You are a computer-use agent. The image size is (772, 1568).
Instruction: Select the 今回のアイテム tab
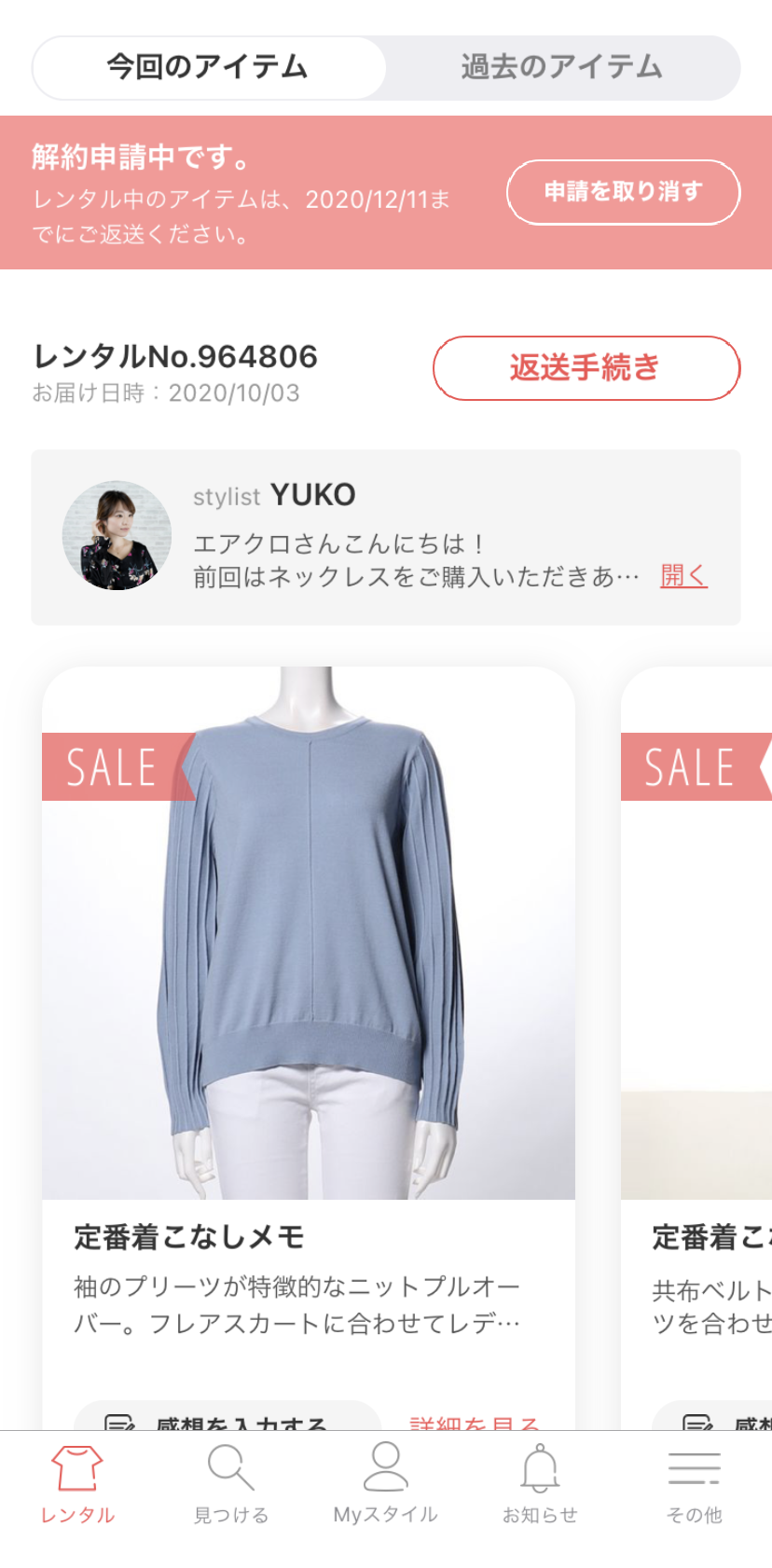pos(208,67)
